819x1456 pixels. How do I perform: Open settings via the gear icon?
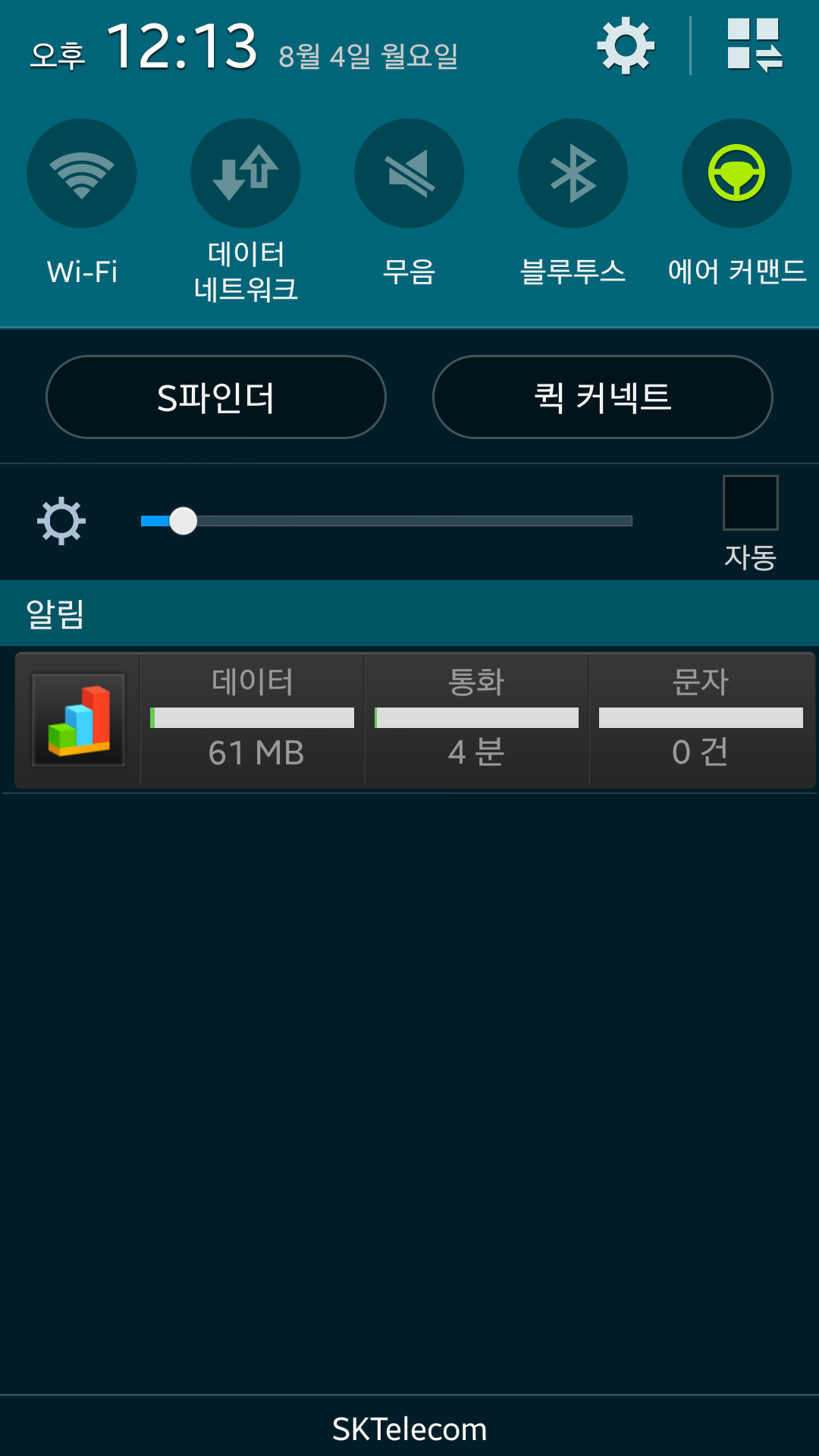point(626,46)
